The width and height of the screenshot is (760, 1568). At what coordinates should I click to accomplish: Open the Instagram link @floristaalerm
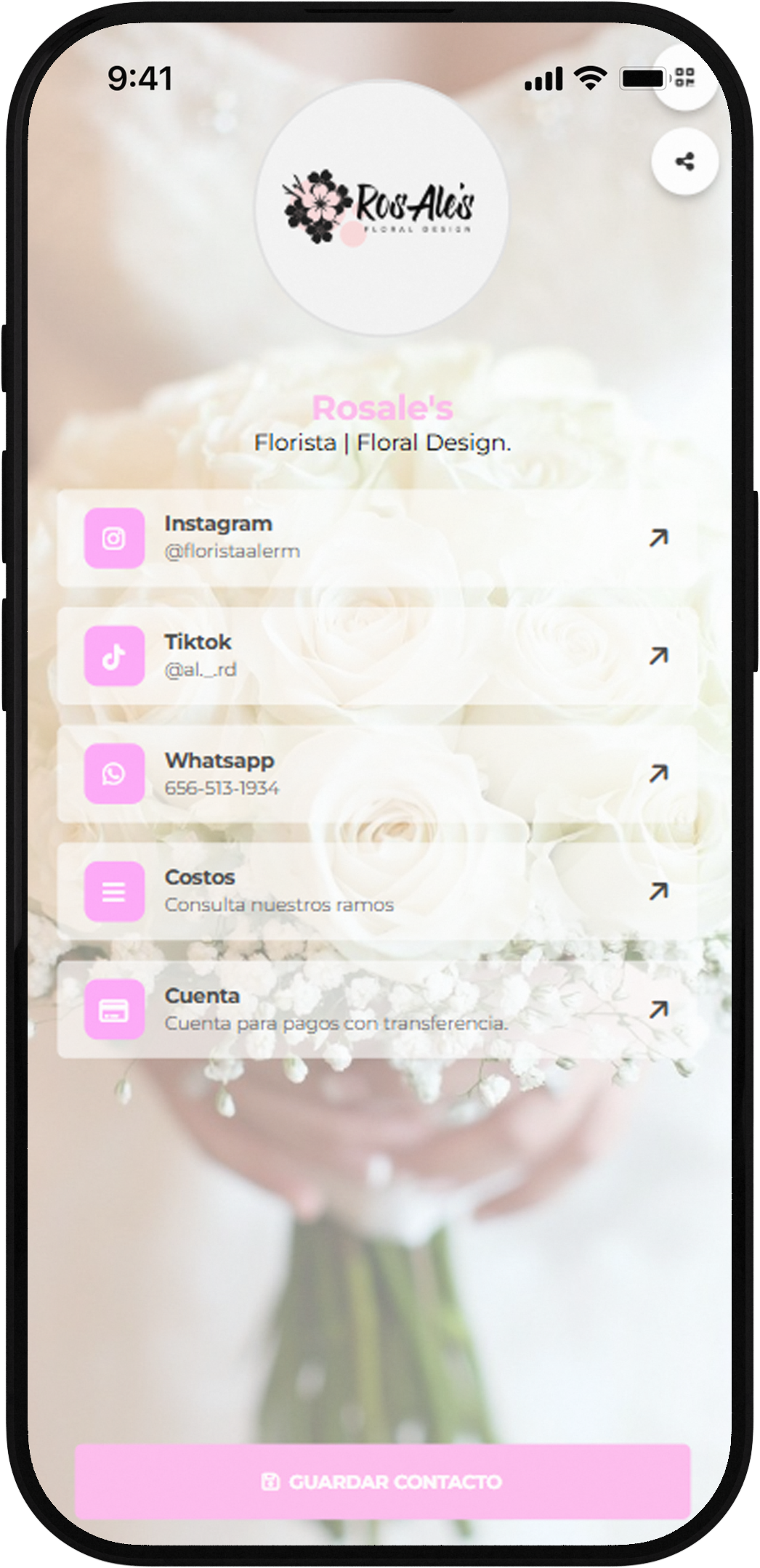coord(377,538)
